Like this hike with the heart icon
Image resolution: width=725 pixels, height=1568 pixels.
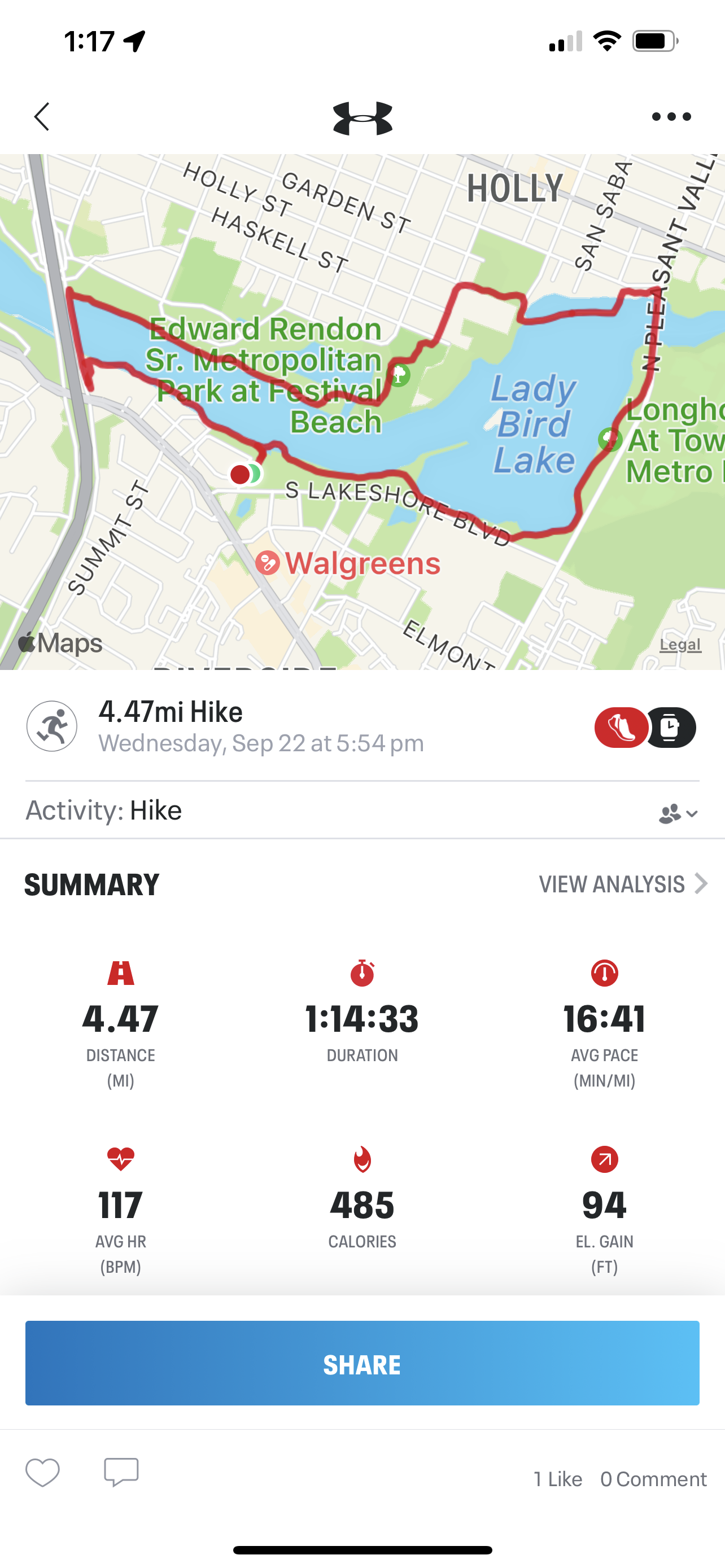tap(42, 1473)
